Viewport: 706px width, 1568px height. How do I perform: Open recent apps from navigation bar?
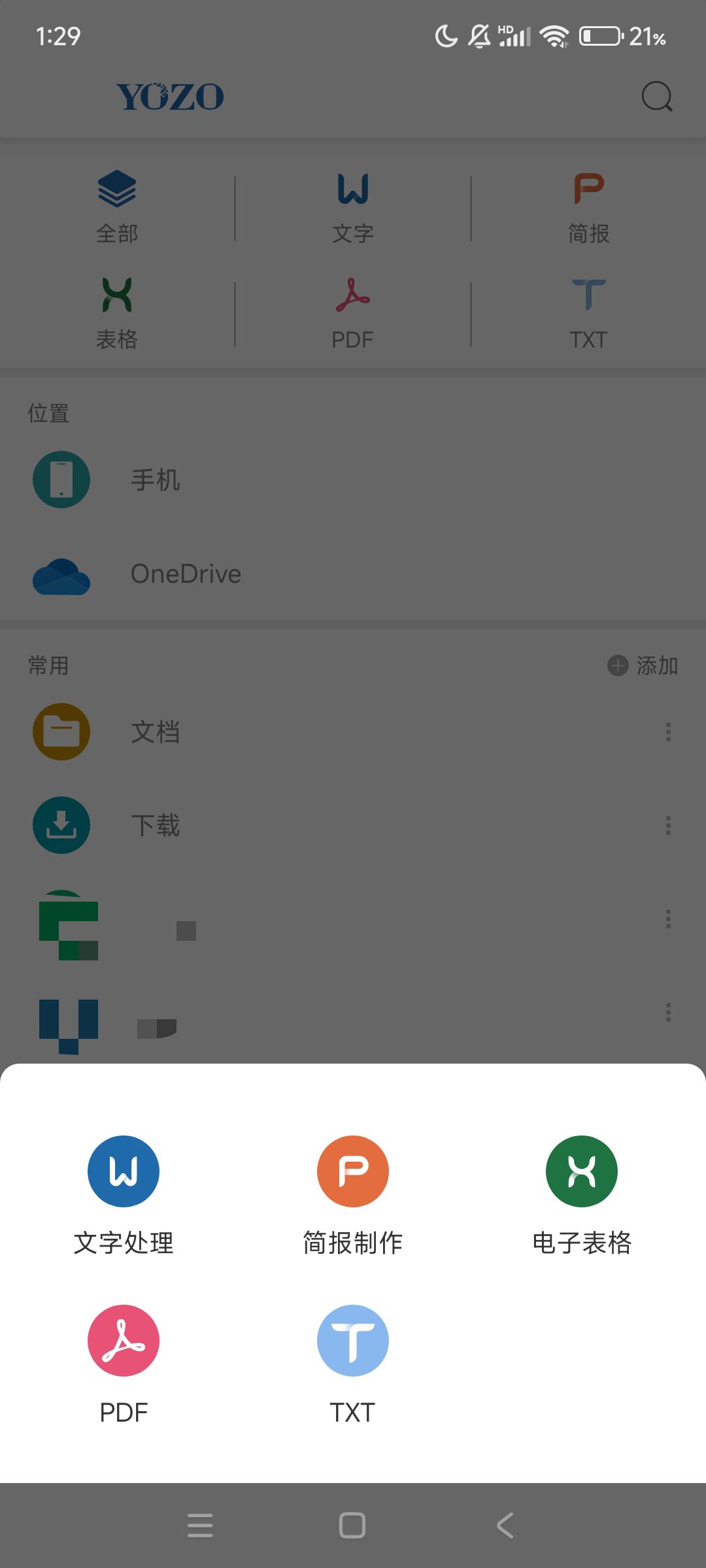click(x=200, y=1526)
